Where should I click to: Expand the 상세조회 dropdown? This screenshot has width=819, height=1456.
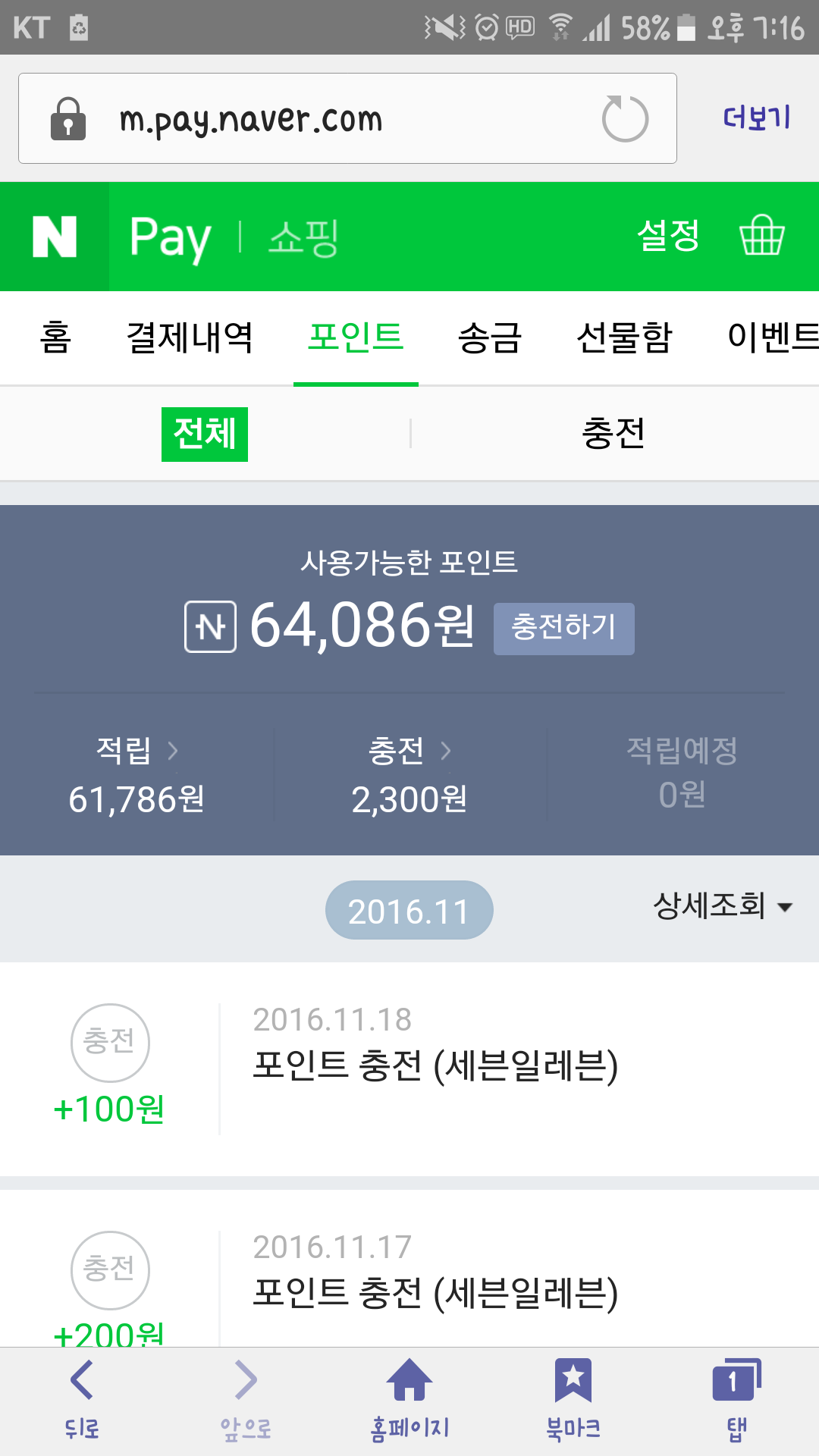pyautogui.click(x=722, y=905)
